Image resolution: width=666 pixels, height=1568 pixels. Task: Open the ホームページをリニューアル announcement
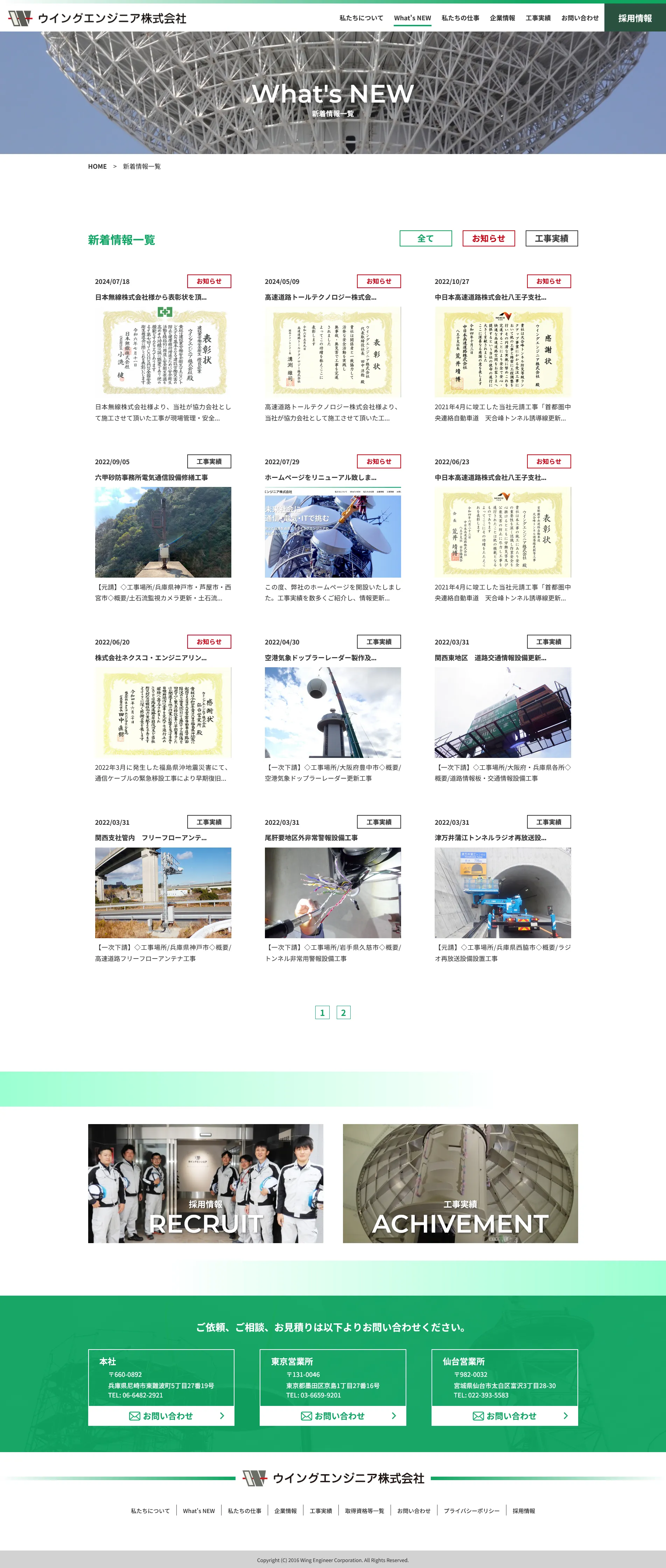pyautogui.click(x=332, y=531)
